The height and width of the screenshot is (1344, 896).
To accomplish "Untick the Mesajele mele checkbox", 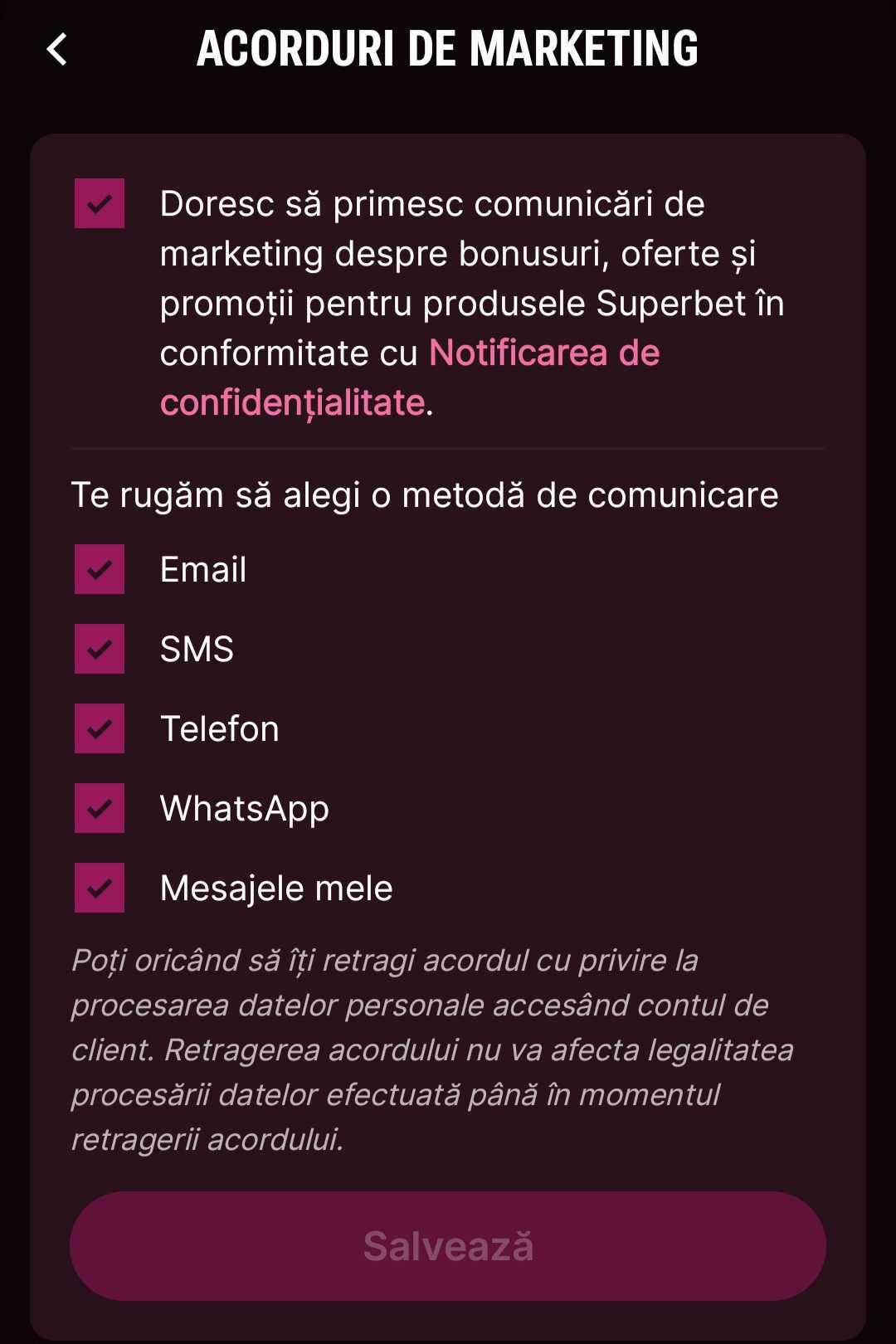I will coord(100,888).
